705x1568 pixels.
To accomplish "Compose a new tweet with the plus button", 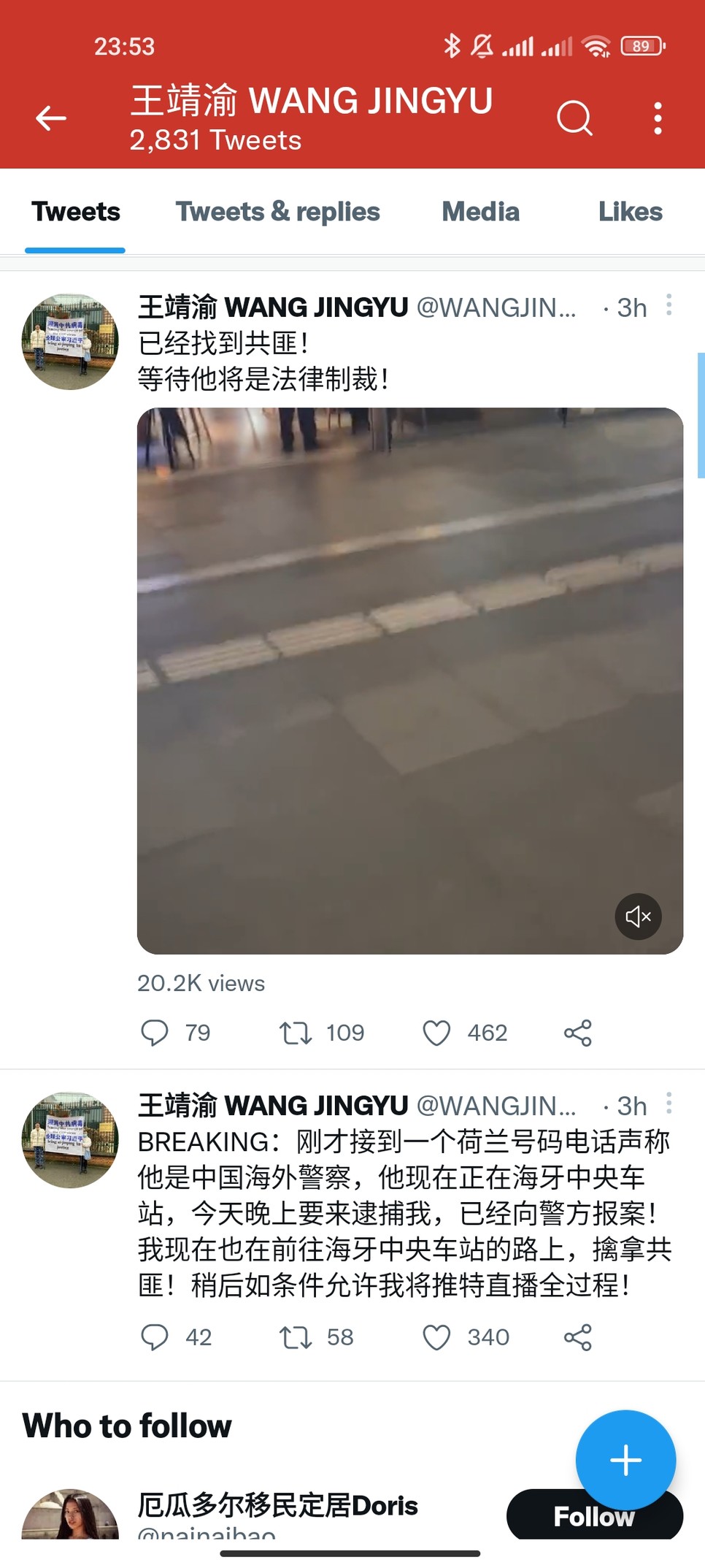I will (625, 1460).
